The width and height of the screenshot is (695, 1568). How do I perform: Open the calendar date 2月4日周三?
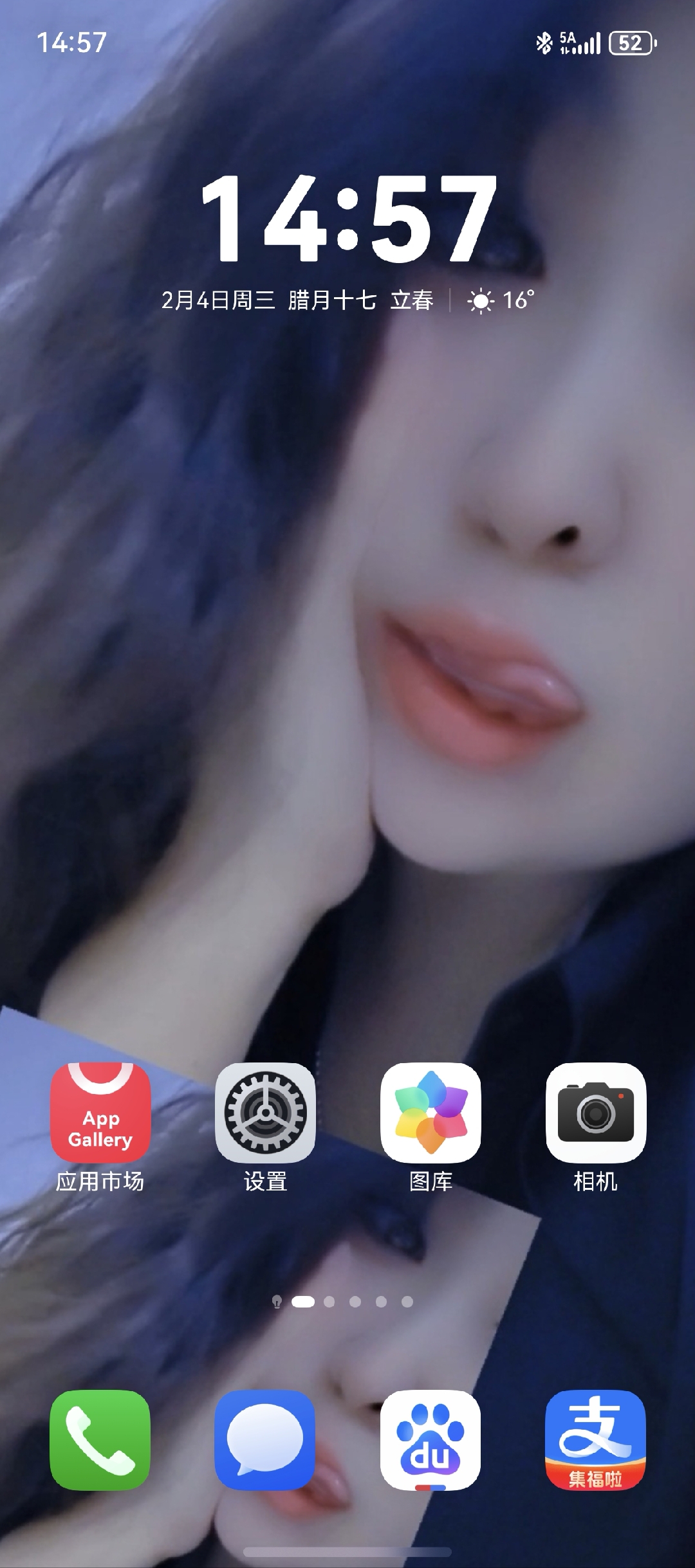pos(218,300)
